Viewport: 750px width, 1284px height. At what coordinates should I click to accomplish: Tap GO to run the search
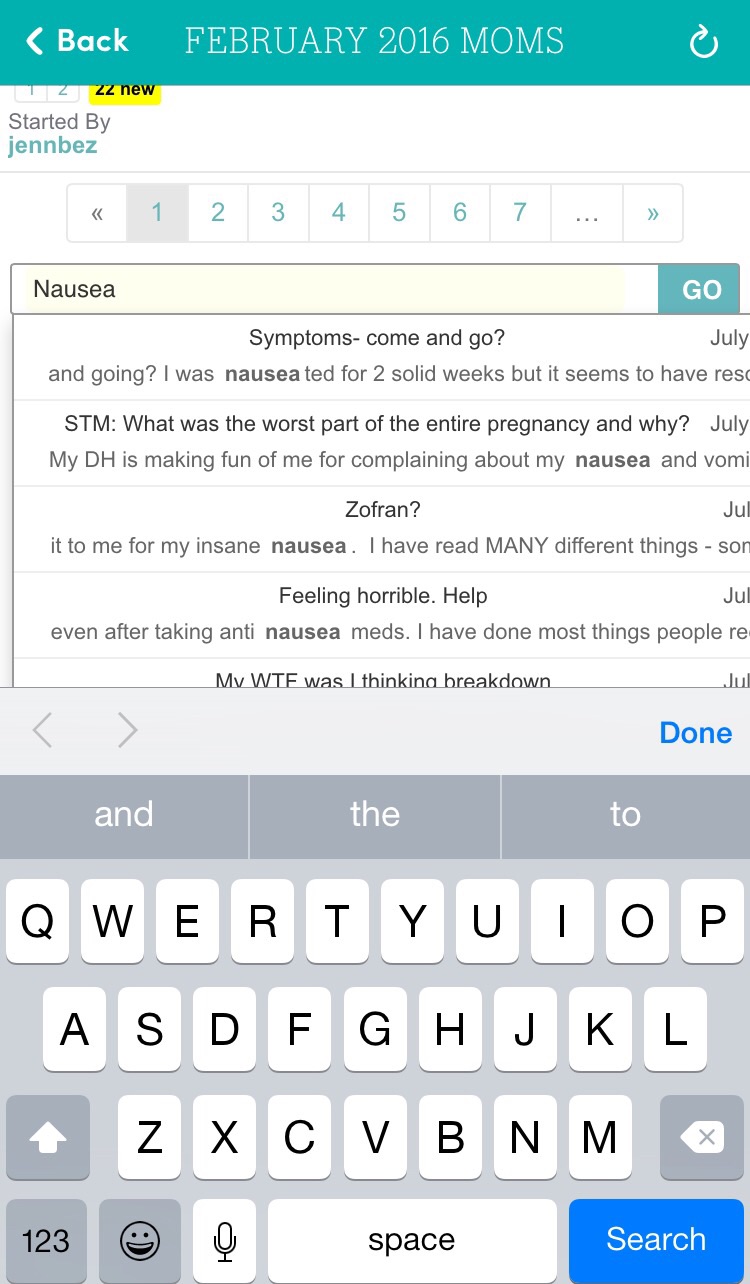pyautogui.click(x=700, y=289)
